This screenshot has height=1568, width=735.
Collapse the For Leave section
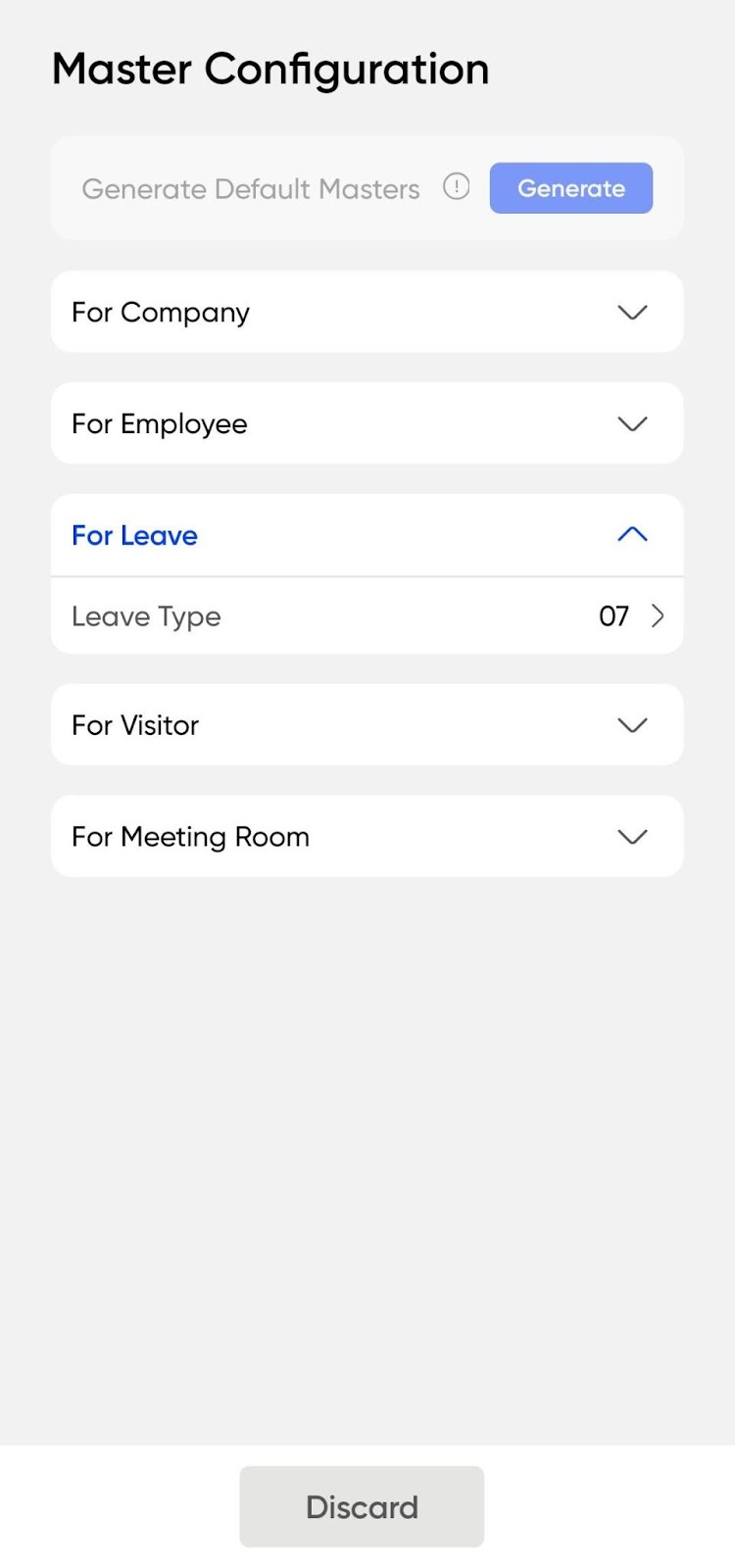coord(367,535)
